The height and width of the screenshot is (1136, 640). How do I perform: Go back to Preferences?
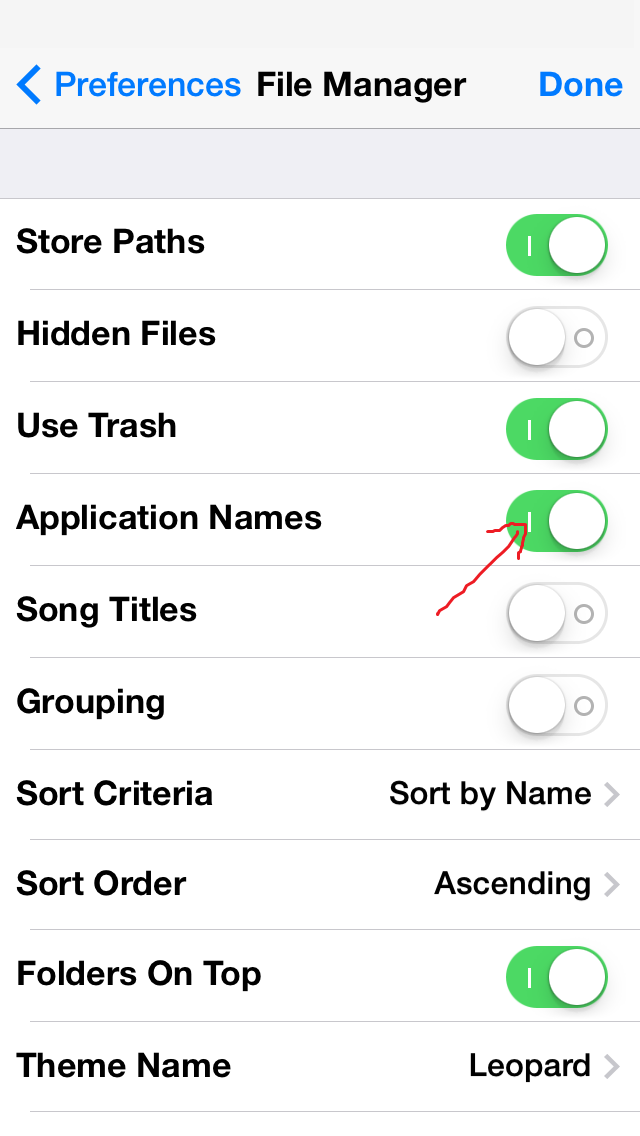[x=130, y=85]
